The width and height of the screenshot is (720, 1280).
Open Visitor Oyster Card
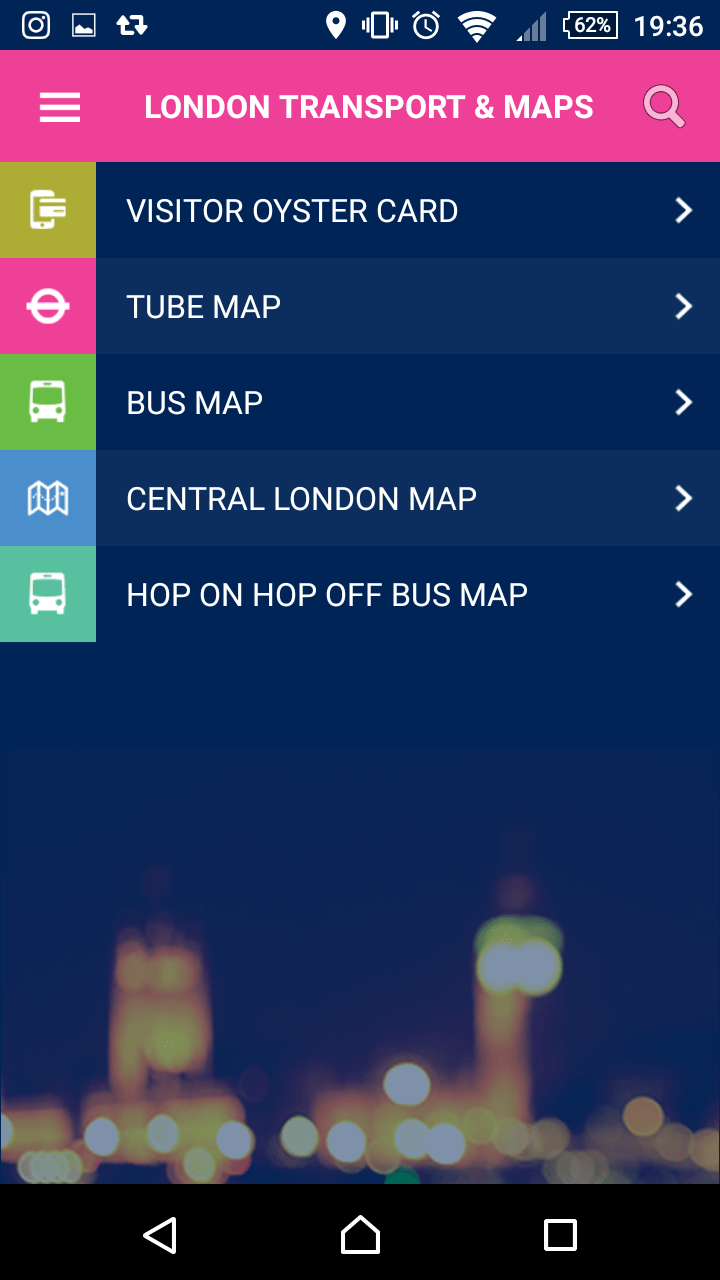pos(360,211)
